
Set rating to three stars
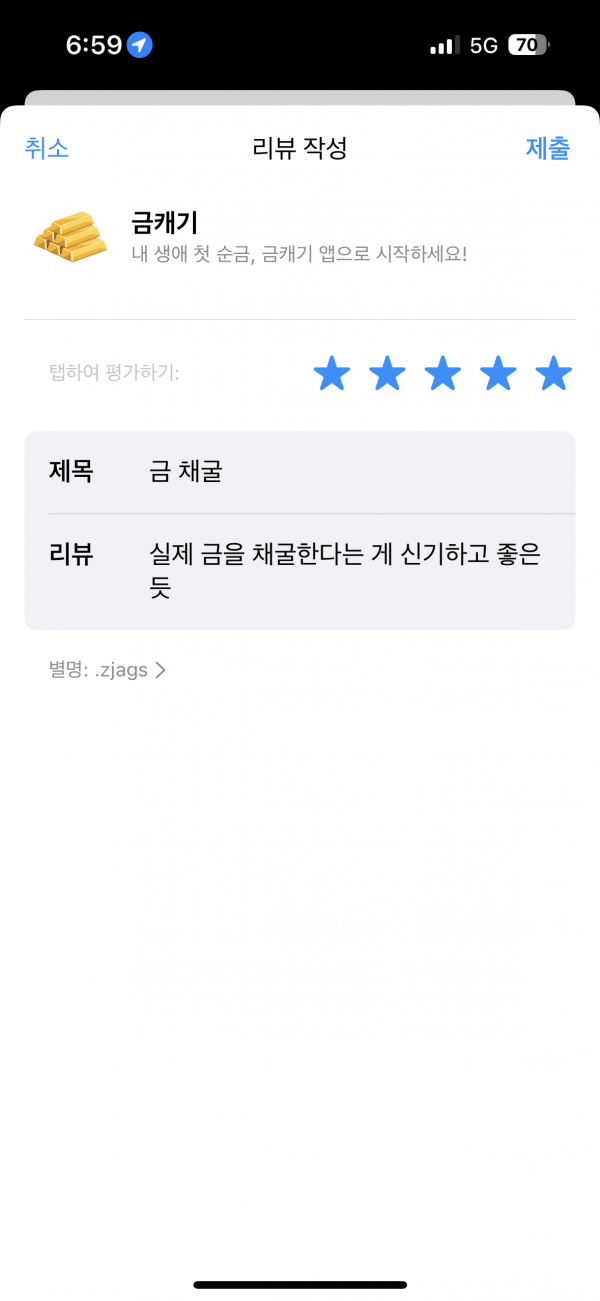click(x=443, y=374)
